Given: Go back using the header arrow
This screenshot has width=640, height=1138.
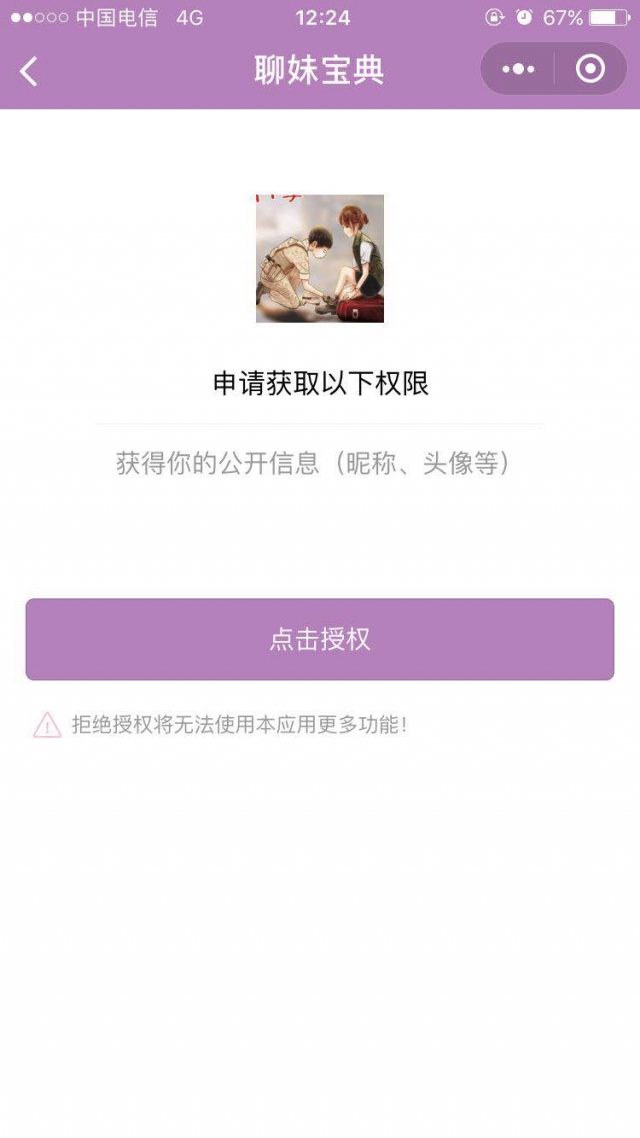Looking at the screenshot, I should (29, 71).
